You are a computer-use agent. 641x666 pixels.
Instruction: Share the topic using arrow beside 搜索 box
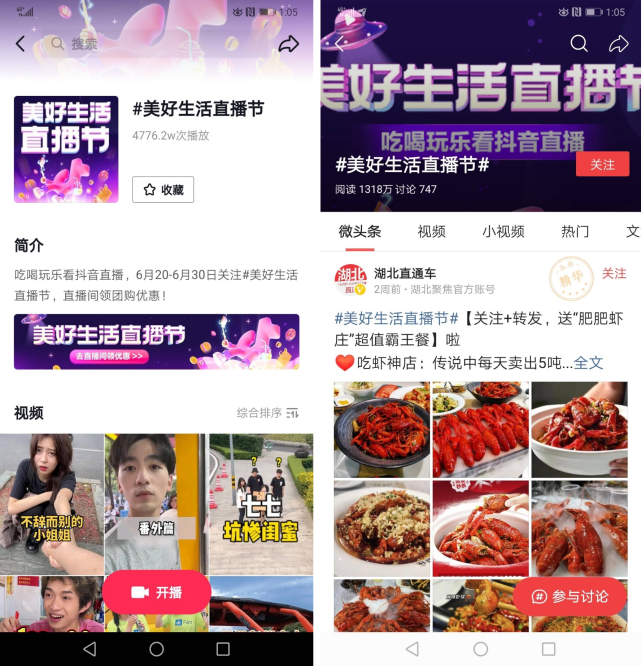(x=289, y=44)
